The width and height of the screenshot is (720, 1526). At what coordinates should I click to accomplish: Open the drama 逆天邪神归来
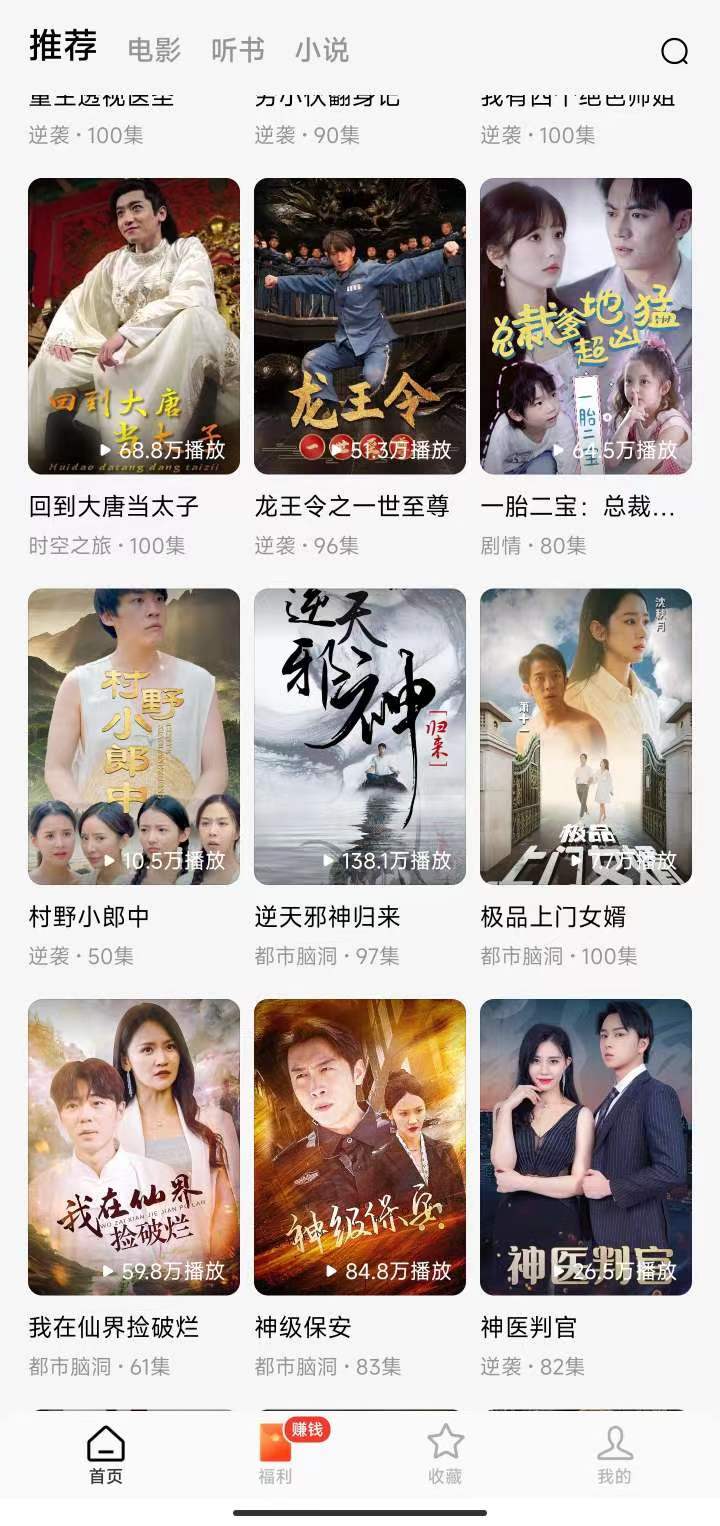(360, 737)
